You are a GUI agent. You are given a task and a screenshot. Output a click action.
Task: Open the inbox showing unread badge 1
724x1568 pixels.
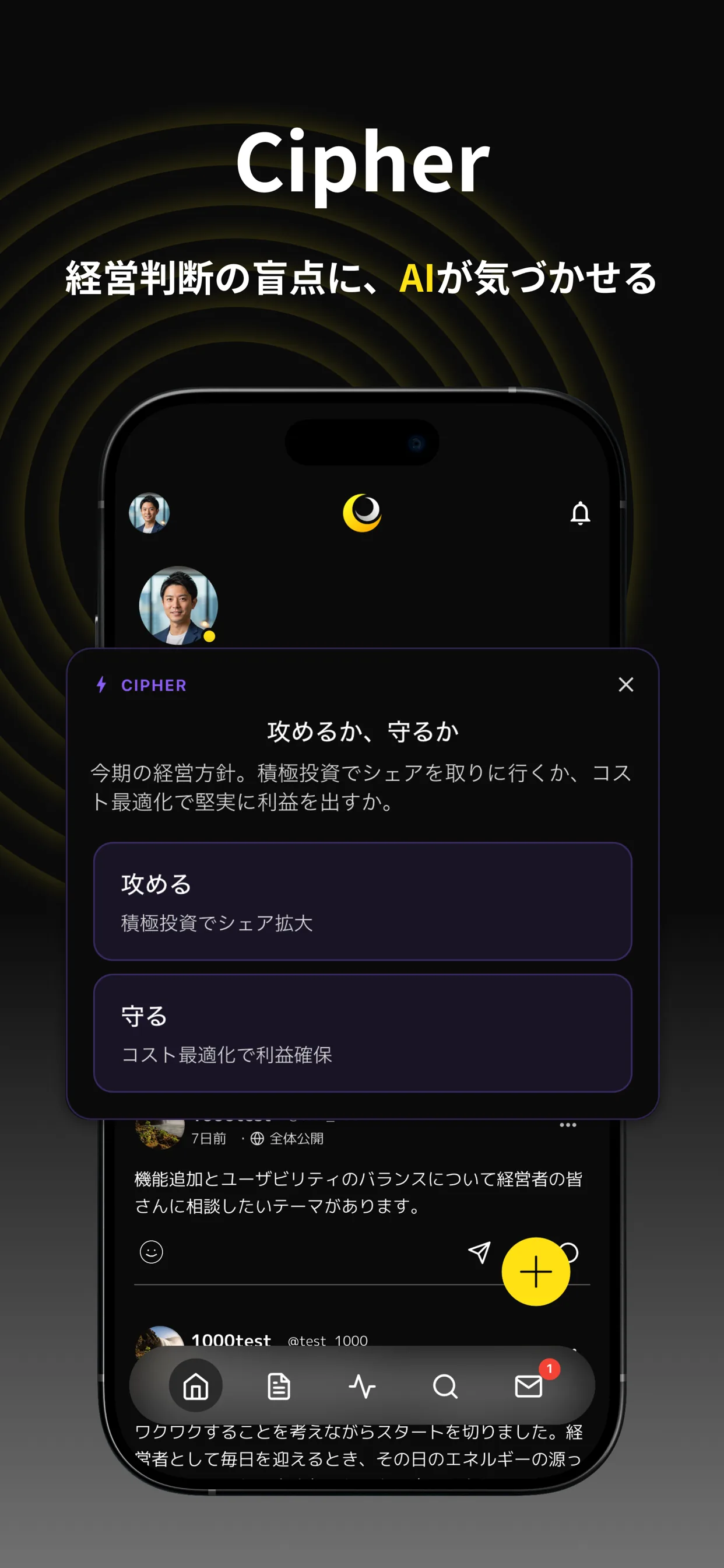pyautogui.click(x=529, y=1388)
